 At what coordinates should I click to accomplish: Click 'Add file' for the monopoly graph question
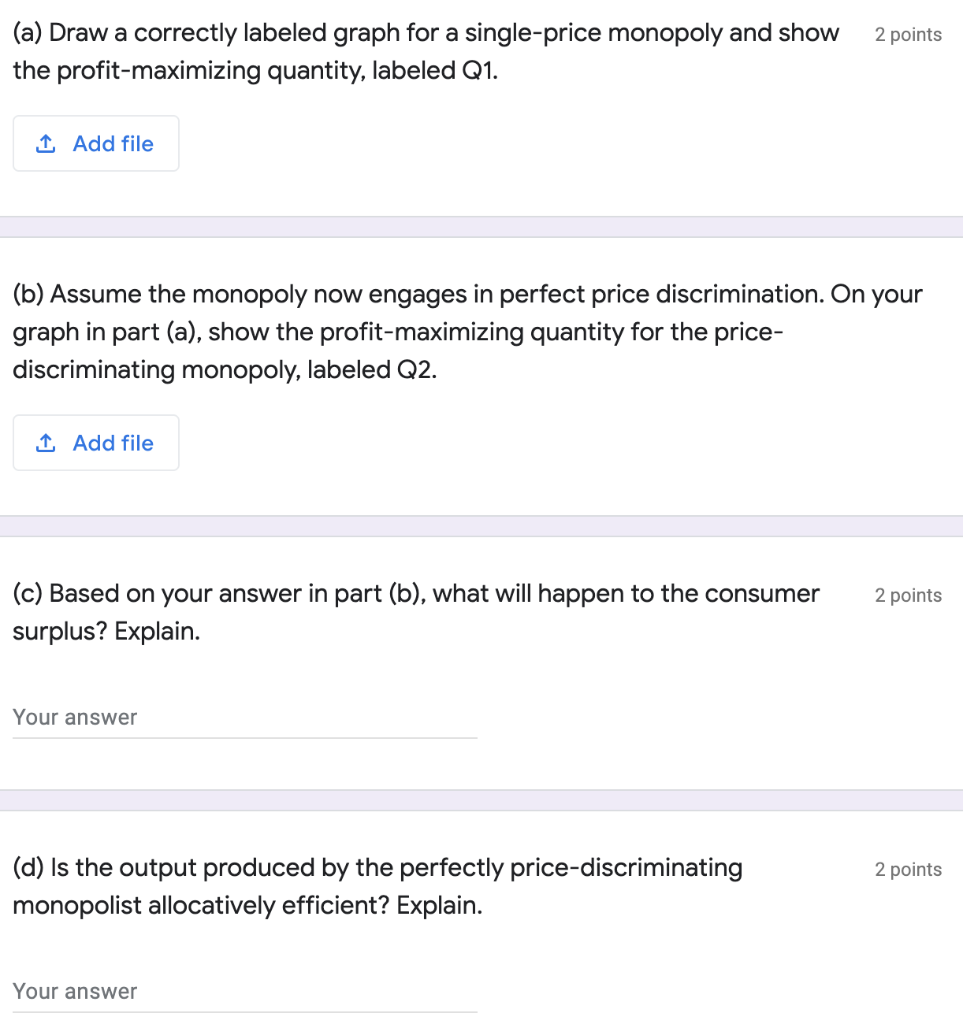click(x=96, y=143)
